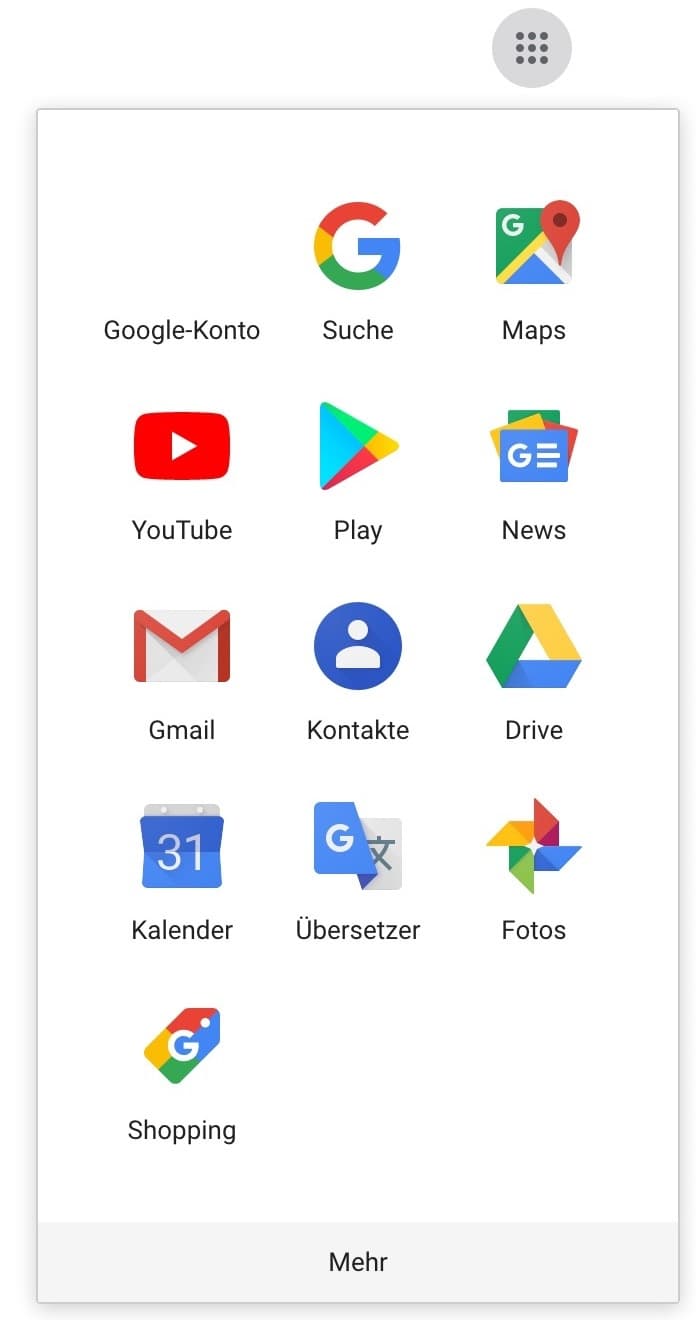The width and height of the screenshot is (696, 1320).
Task: Tap Mehr to show more apps
Action: (358, 1262)
